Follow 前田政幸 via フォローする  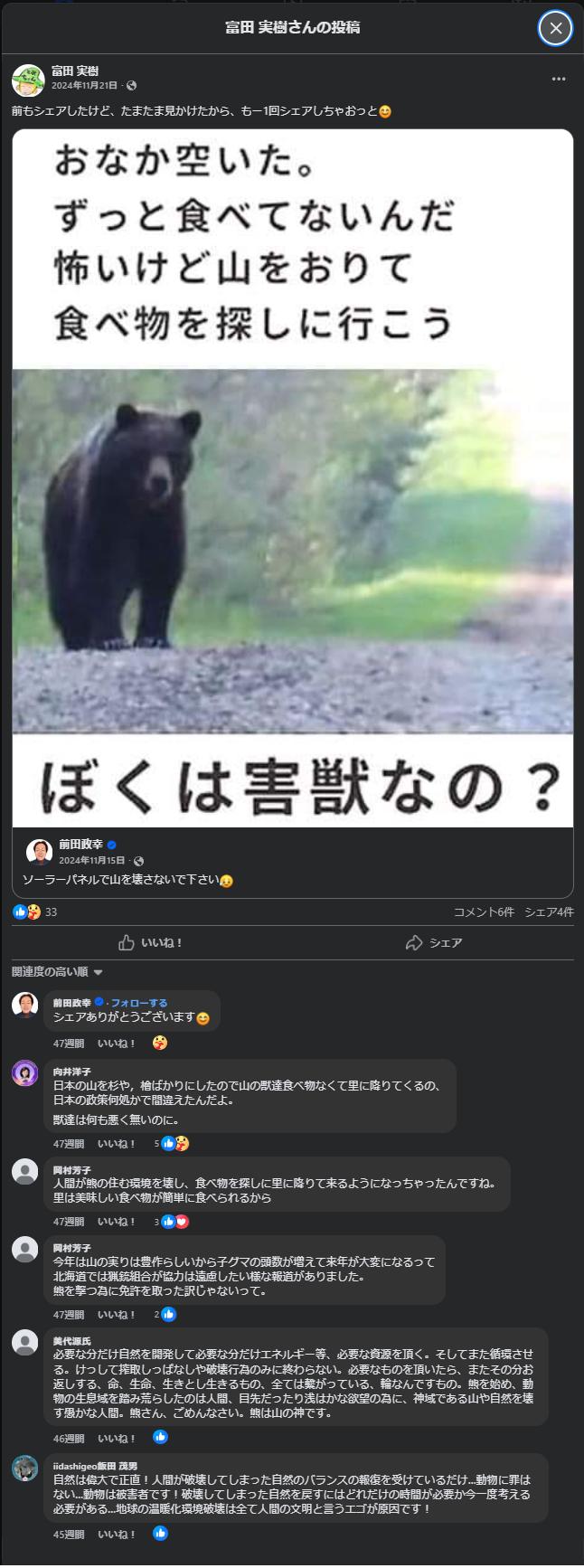click(138, 1003)
